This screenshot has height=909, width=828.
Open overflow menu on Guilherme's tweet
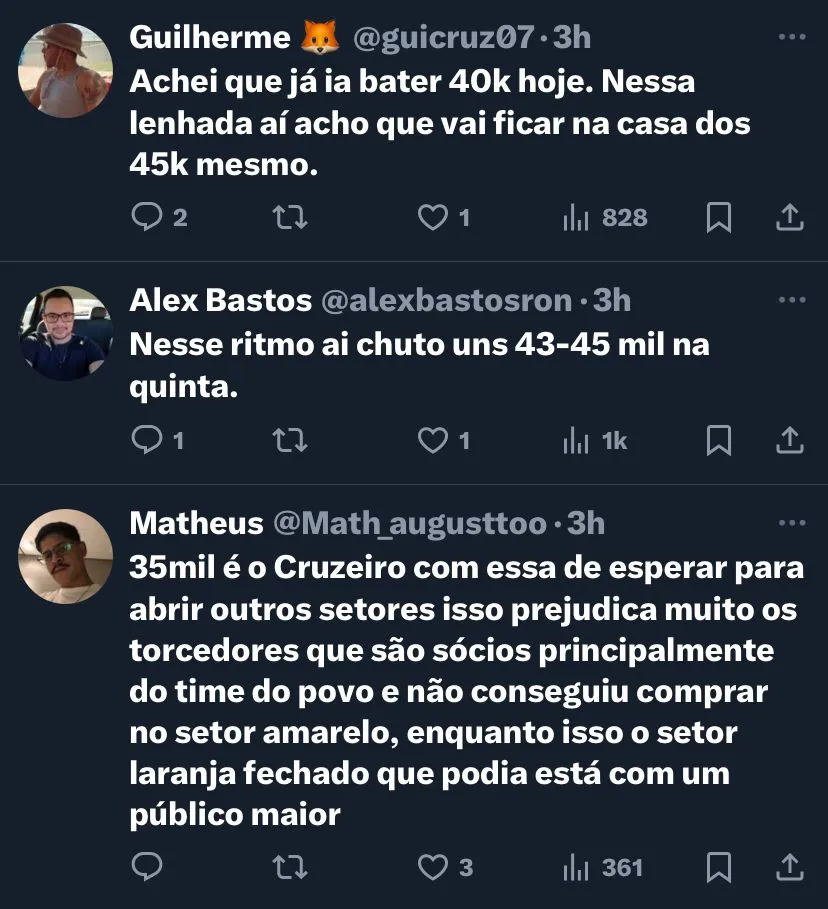click(791, 38)
